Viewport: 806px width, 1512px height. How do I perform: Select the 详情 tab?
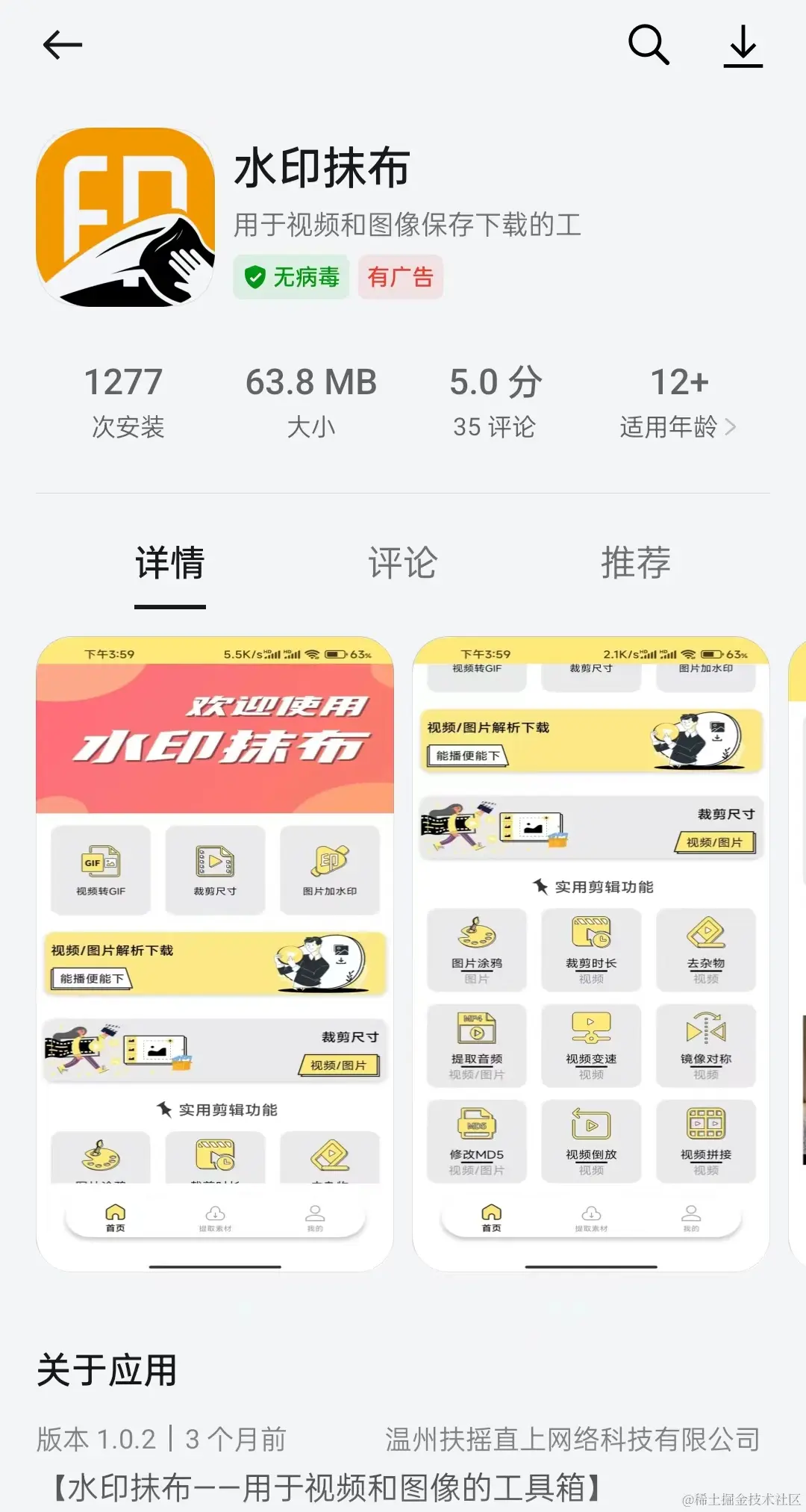pos(170,562)
